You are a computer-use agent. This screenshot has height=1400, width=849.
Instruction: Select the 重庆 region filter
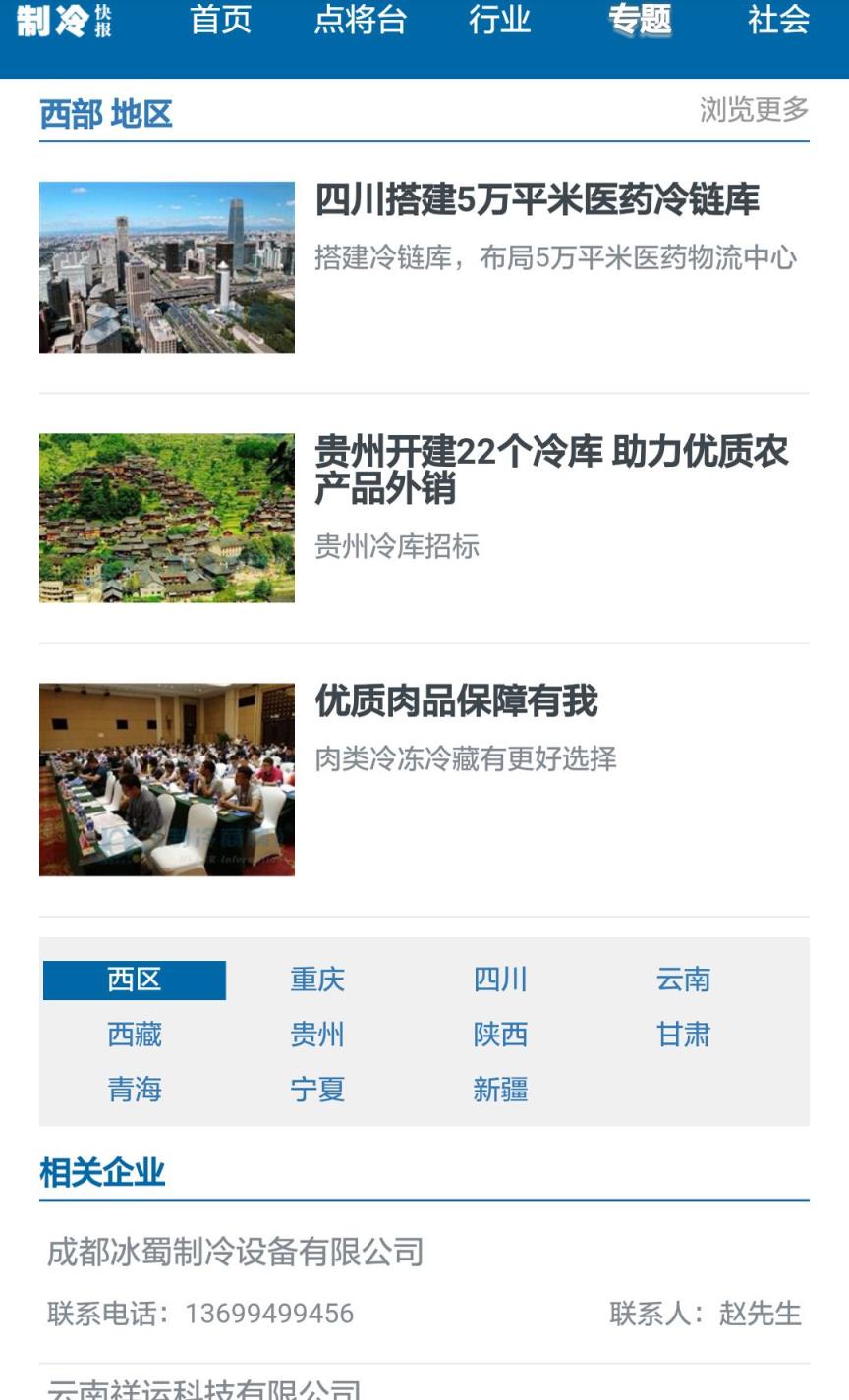(x=315, y=979)
